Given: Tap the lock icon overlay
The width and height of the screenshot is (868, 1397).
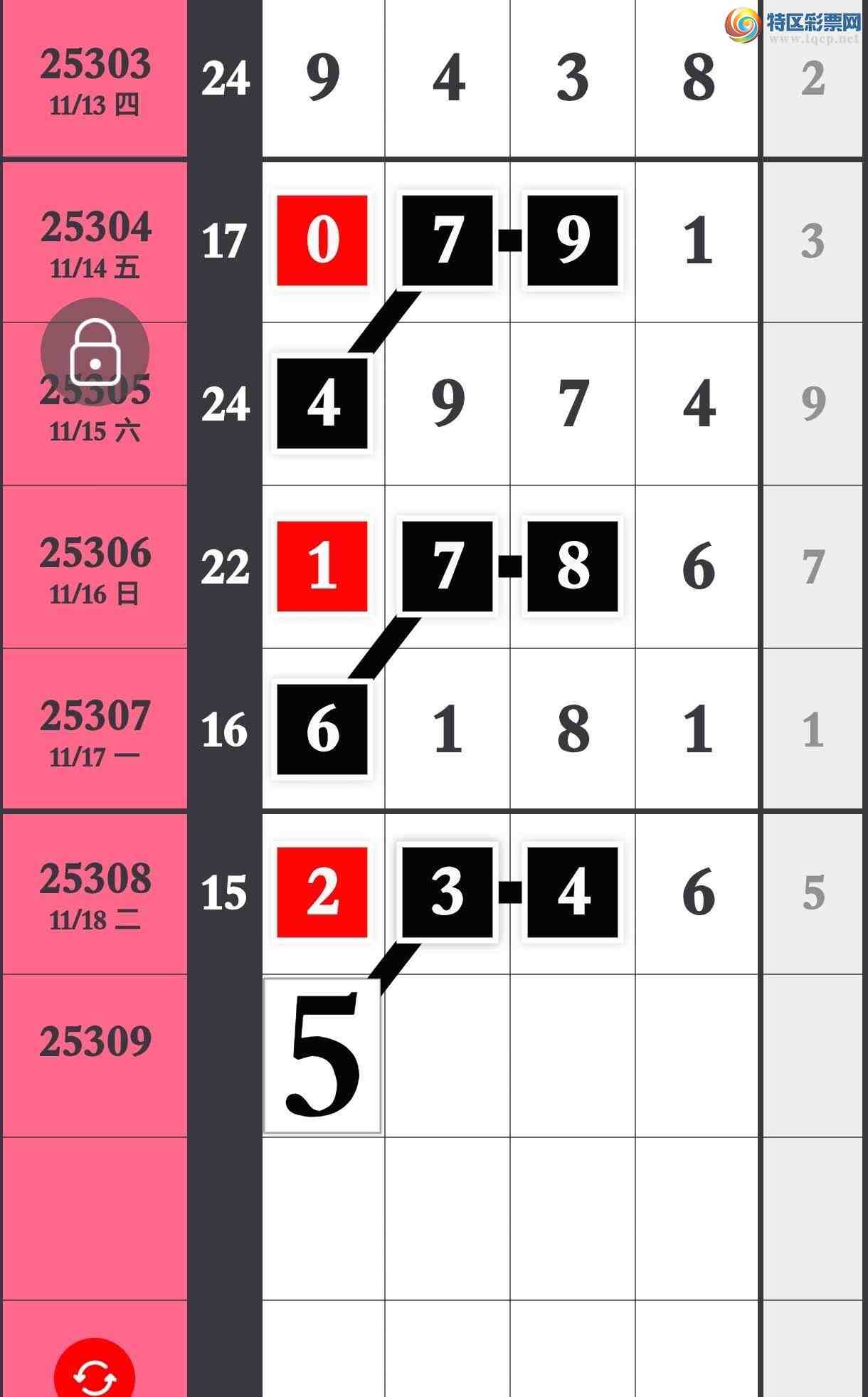Looking at the screenshot, I should [95, 352].
